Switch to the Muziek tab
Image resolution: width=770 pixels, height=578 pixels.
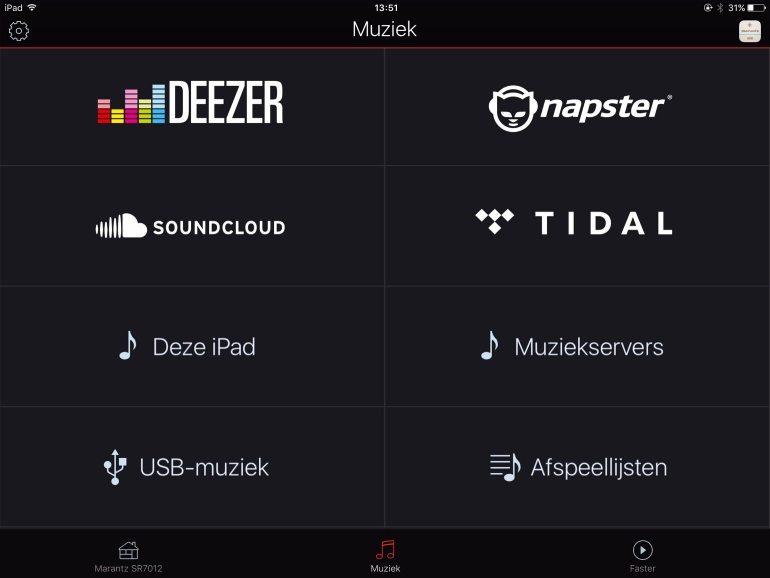coord(385,556)
